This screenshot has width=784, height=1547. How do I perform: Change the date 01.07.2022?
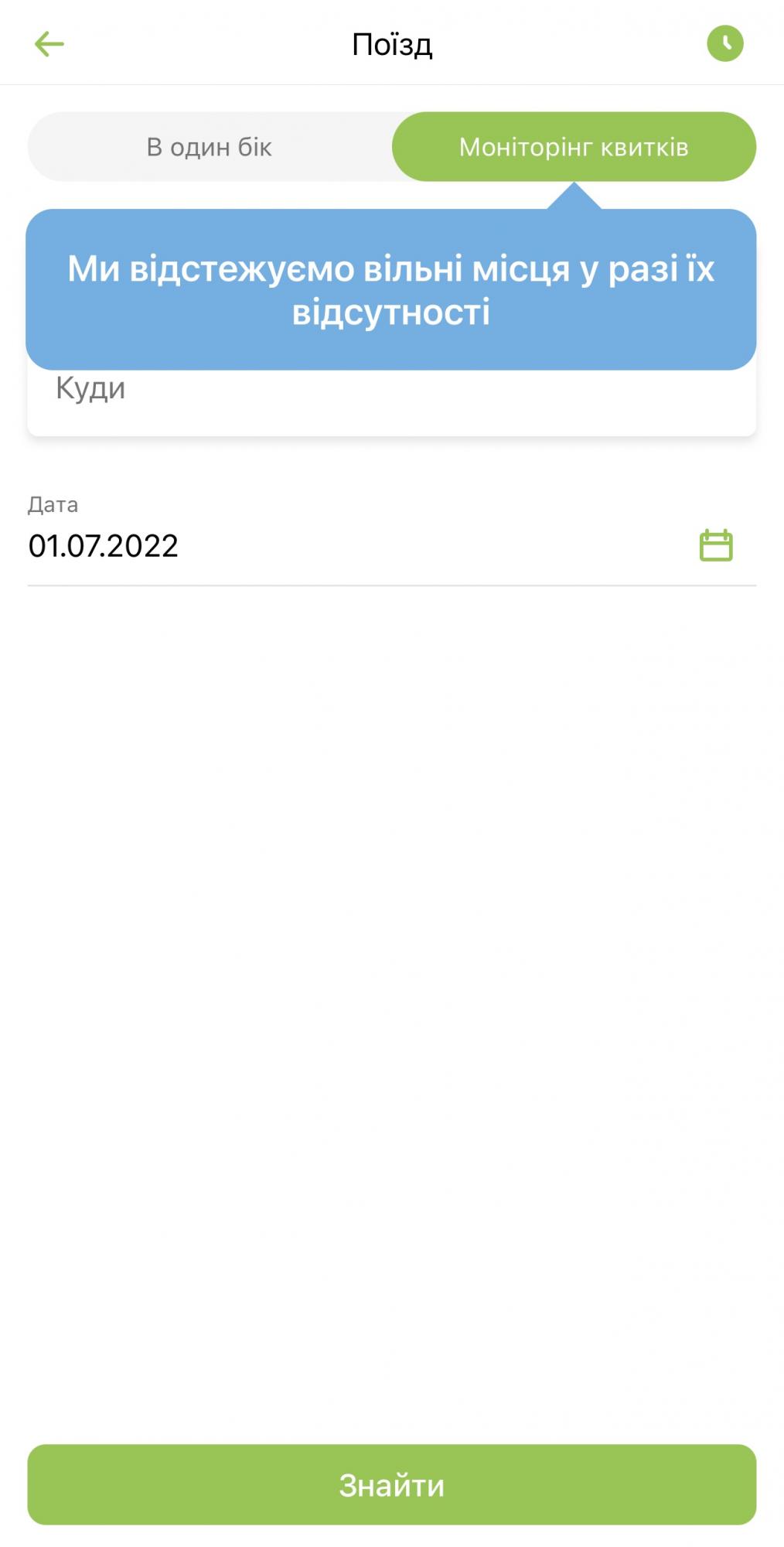pyautogui.click(x=104, y=546)
